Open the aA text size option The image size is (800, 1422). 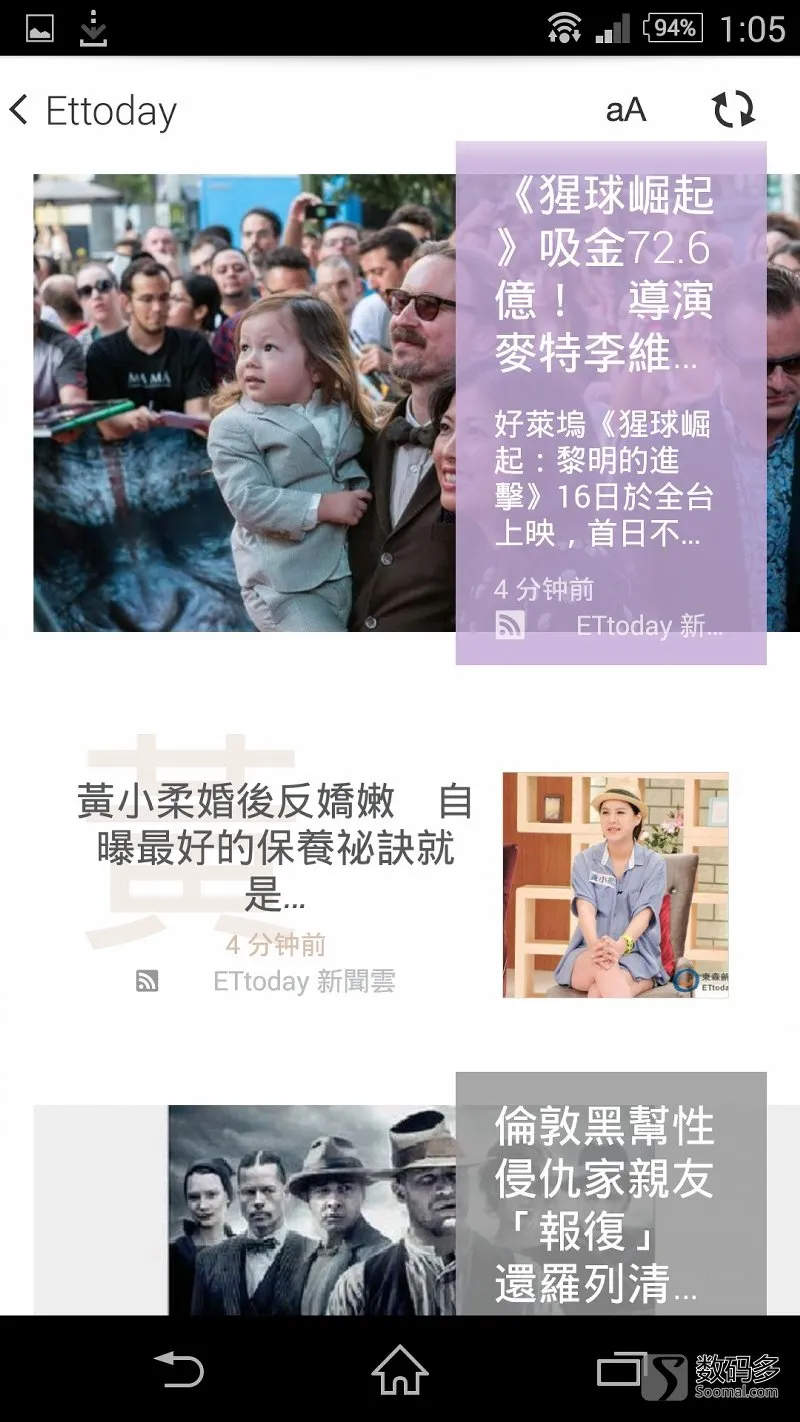tap(626, 110)
